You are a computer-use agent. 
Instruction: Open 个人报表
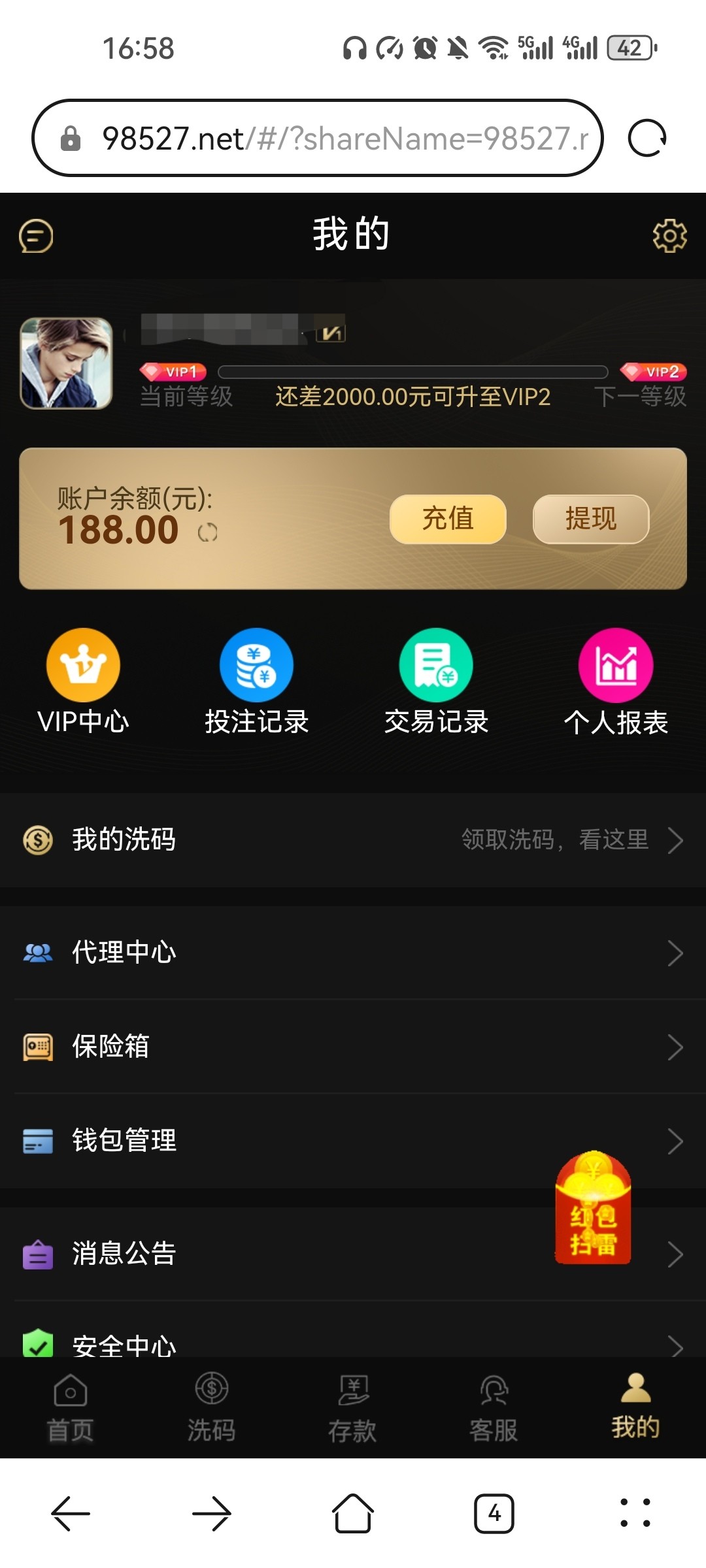point(616,682)
